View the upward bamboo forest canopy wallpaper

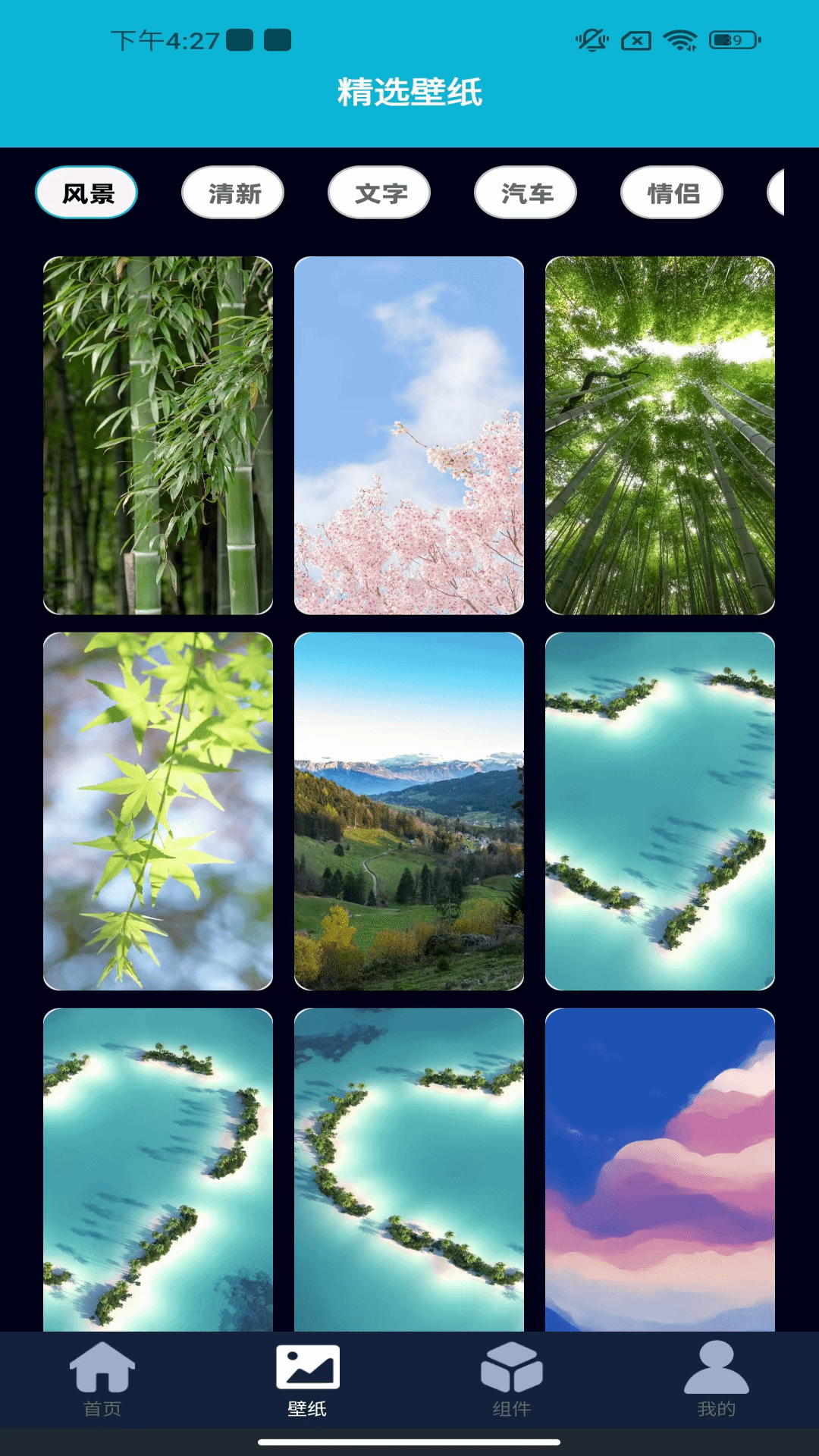pyautogui.click(x=660, y=435)
